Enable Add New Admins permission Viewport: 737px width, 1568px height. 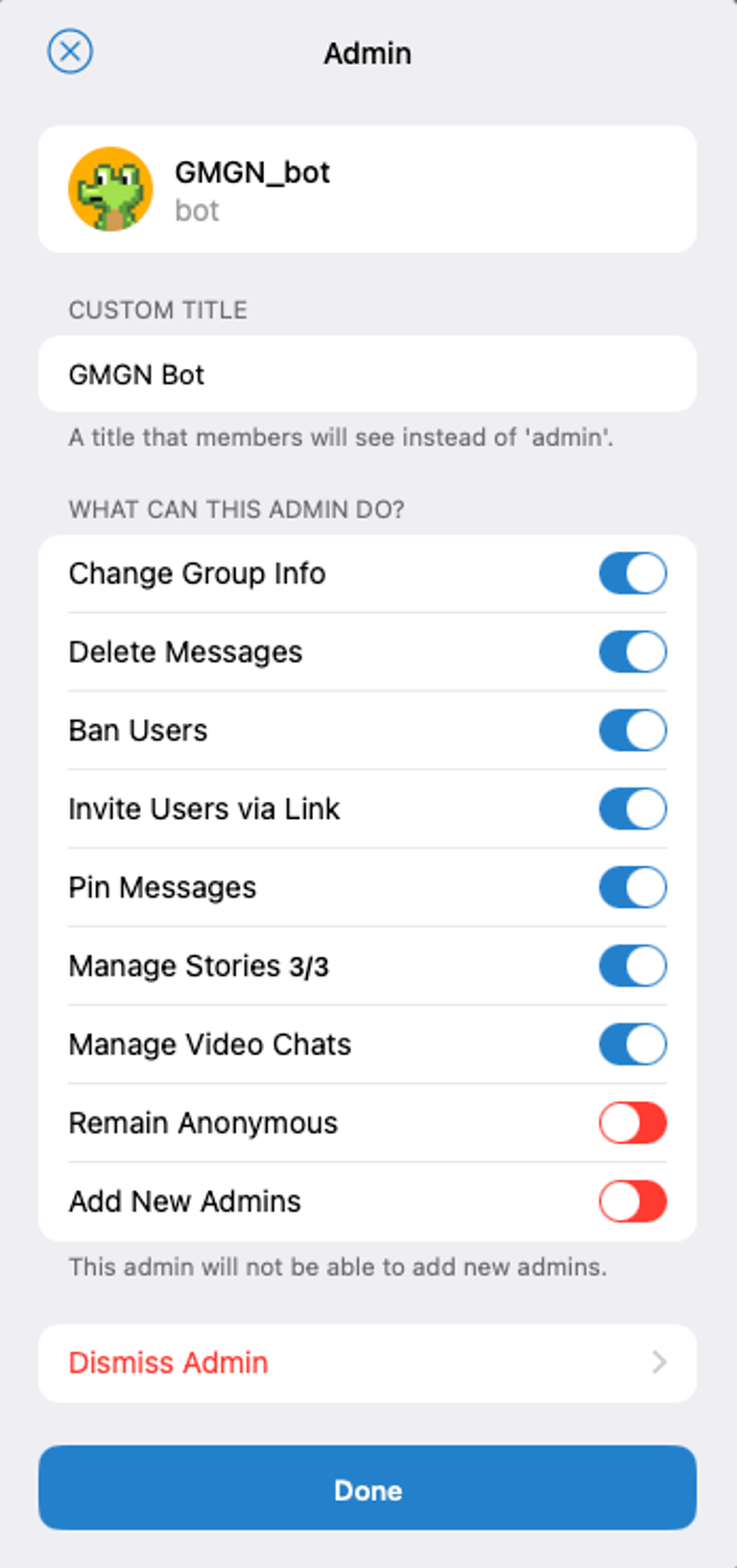click(x=632, y=1202)
